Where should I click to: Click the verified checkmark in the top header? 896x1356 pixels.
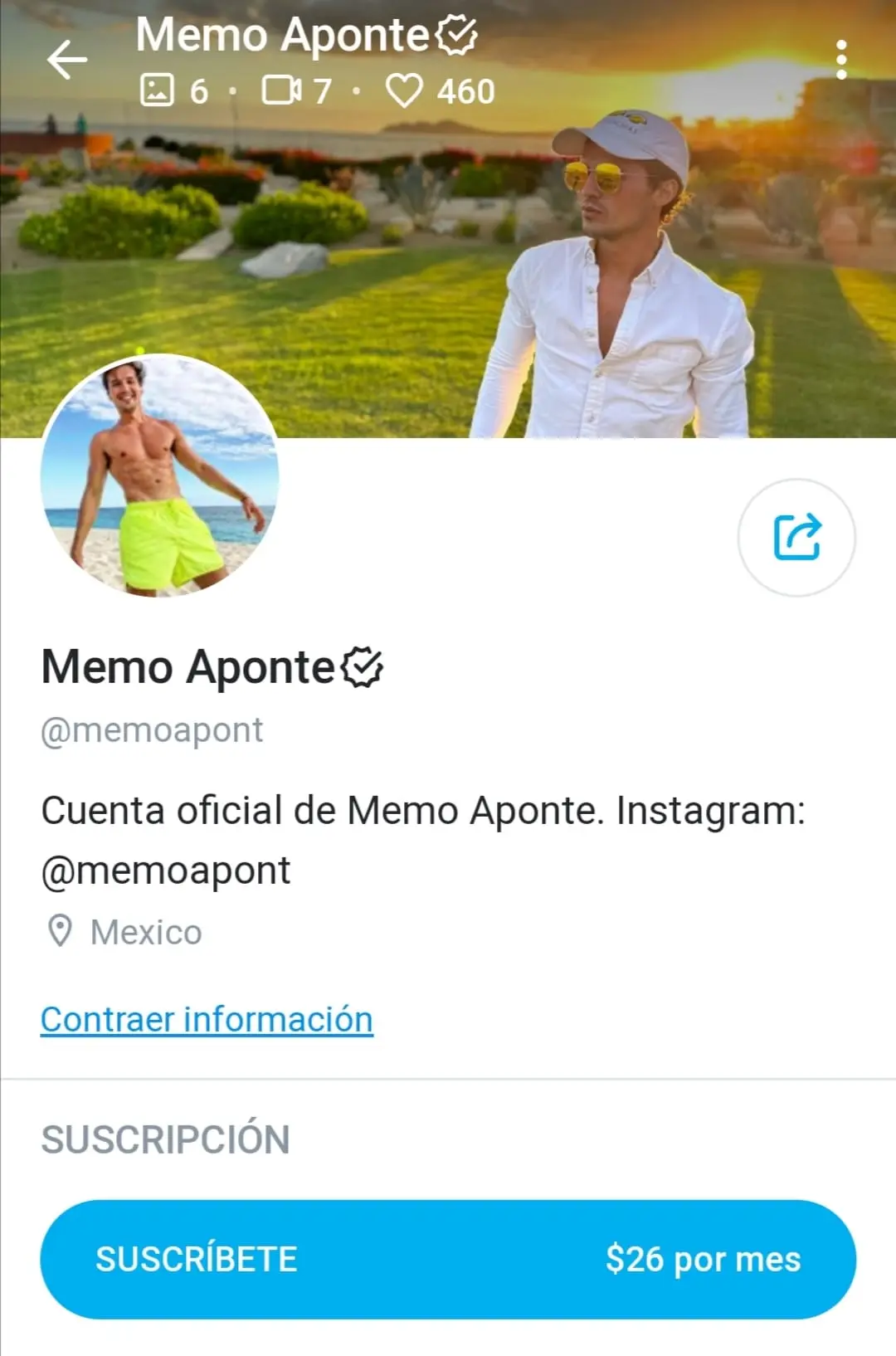[455, 35]
